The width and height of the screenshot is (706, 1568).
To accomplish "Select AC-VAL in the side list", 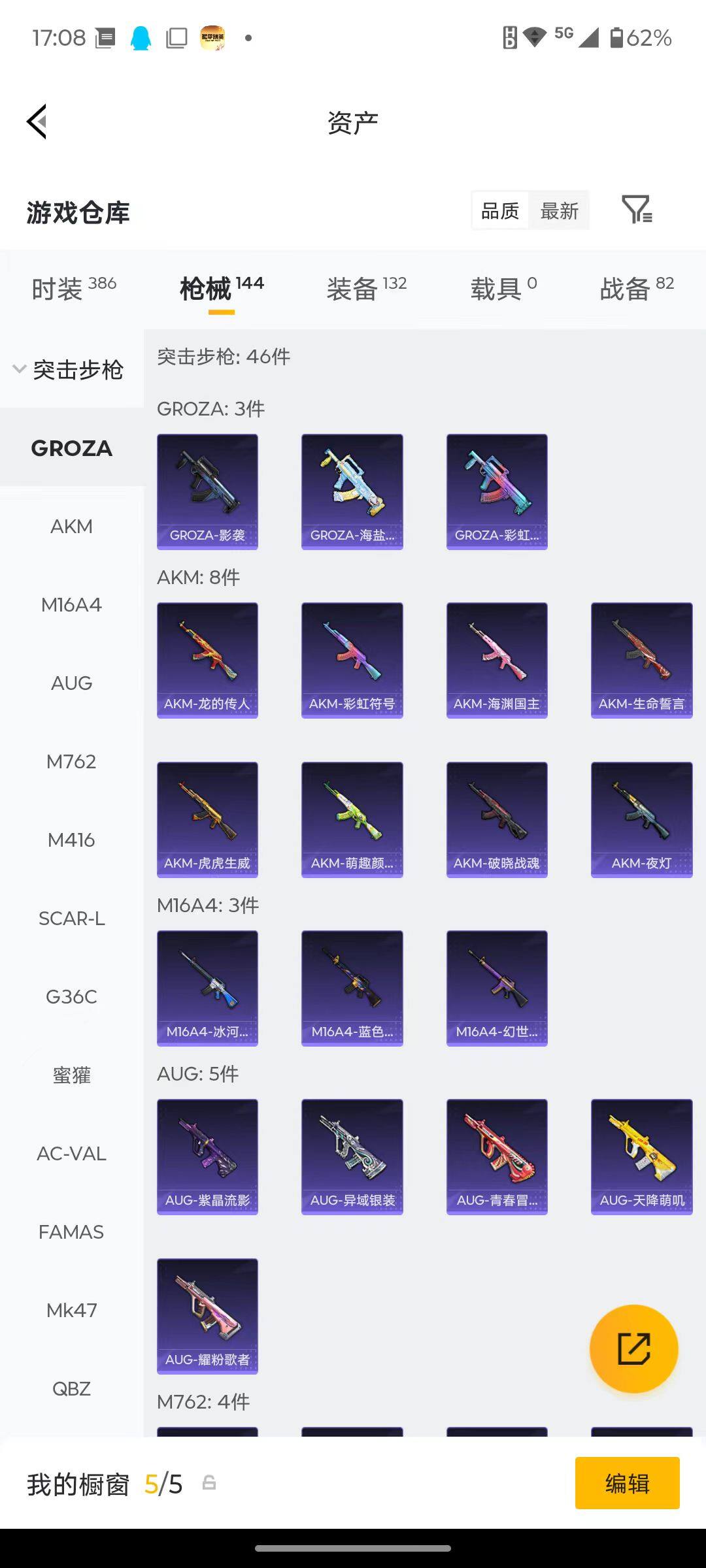I will coord(71,1153).
